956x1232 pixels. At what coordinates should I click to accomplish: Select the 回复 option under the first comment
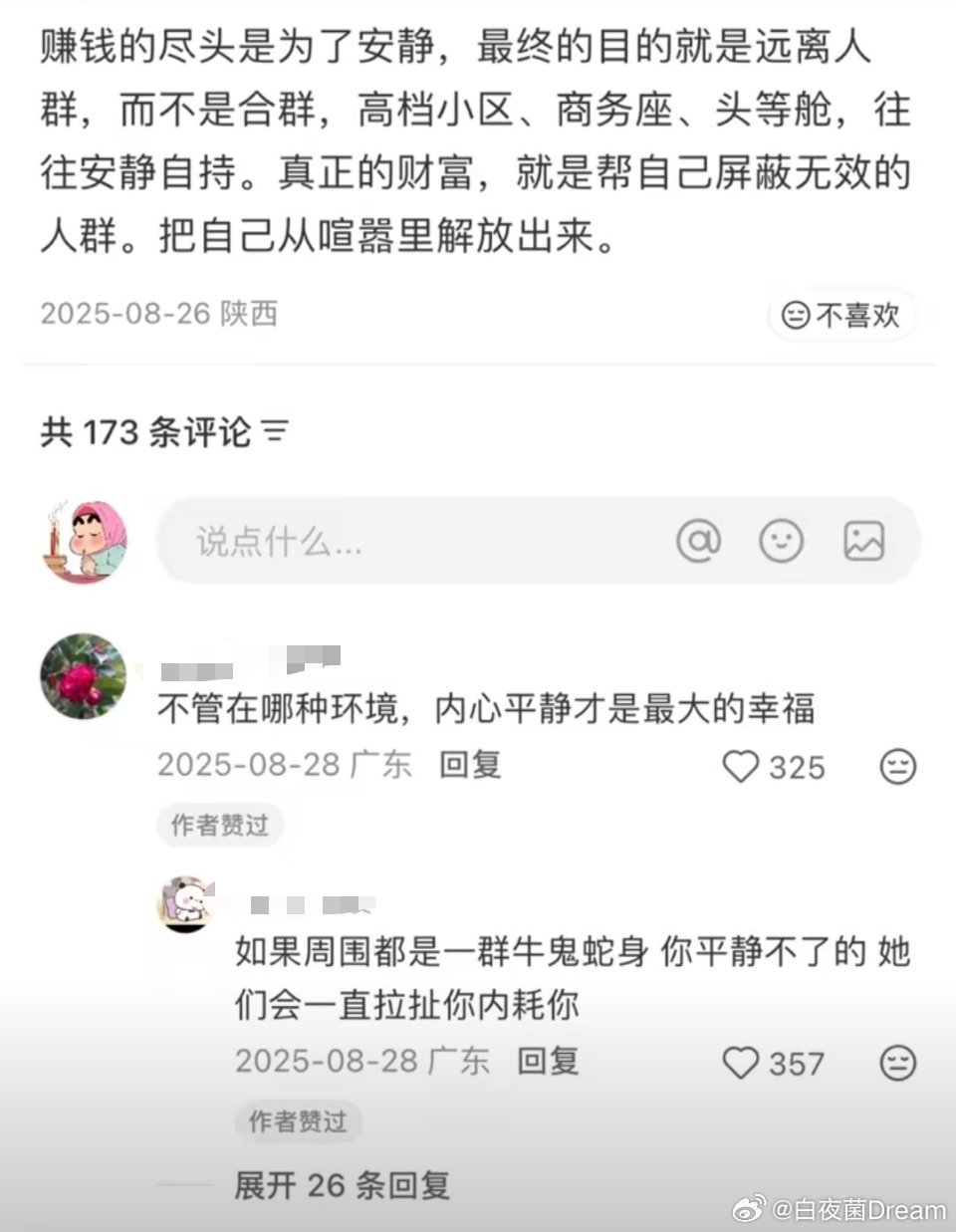click(x=469, y=766)
